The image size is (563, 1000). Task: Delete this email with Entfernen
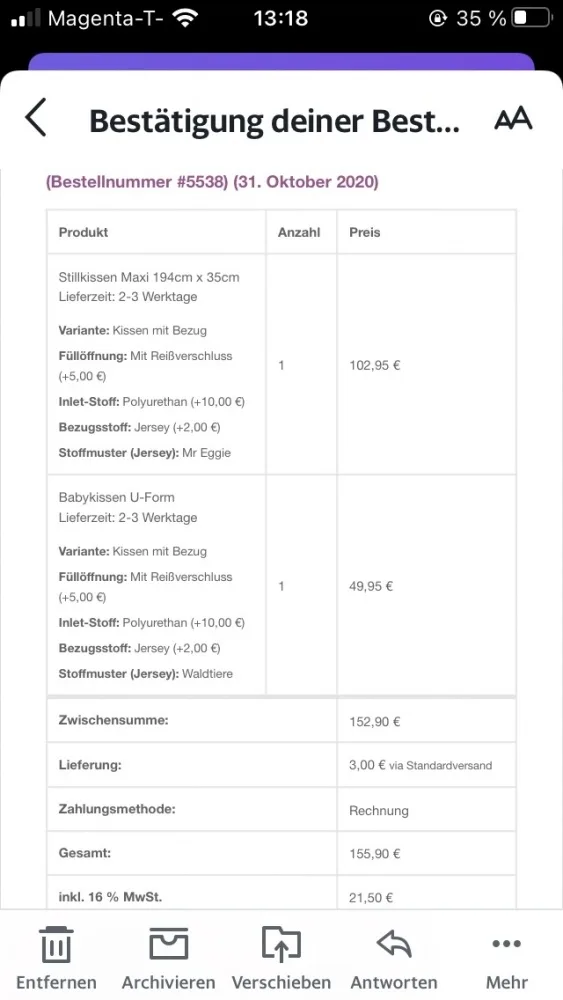[56, 958]
